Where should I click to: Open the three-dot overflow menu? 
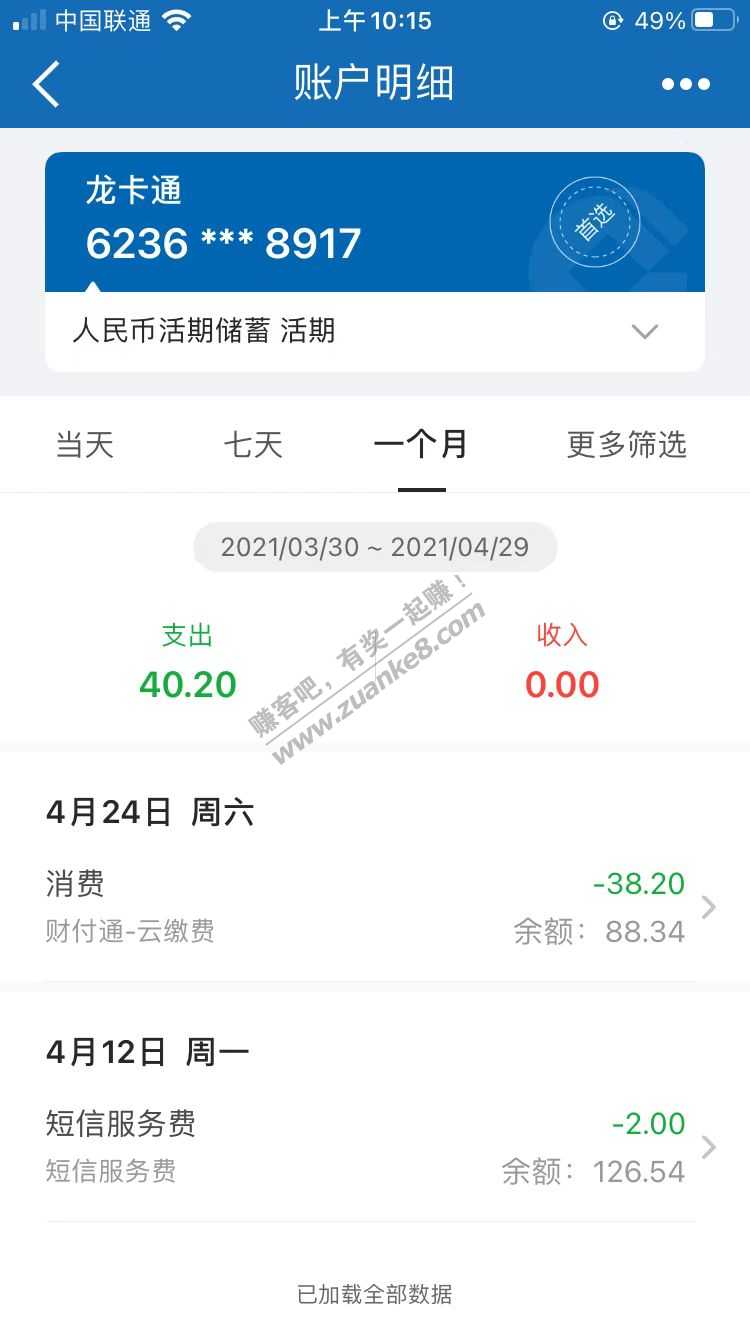(686, 84)
